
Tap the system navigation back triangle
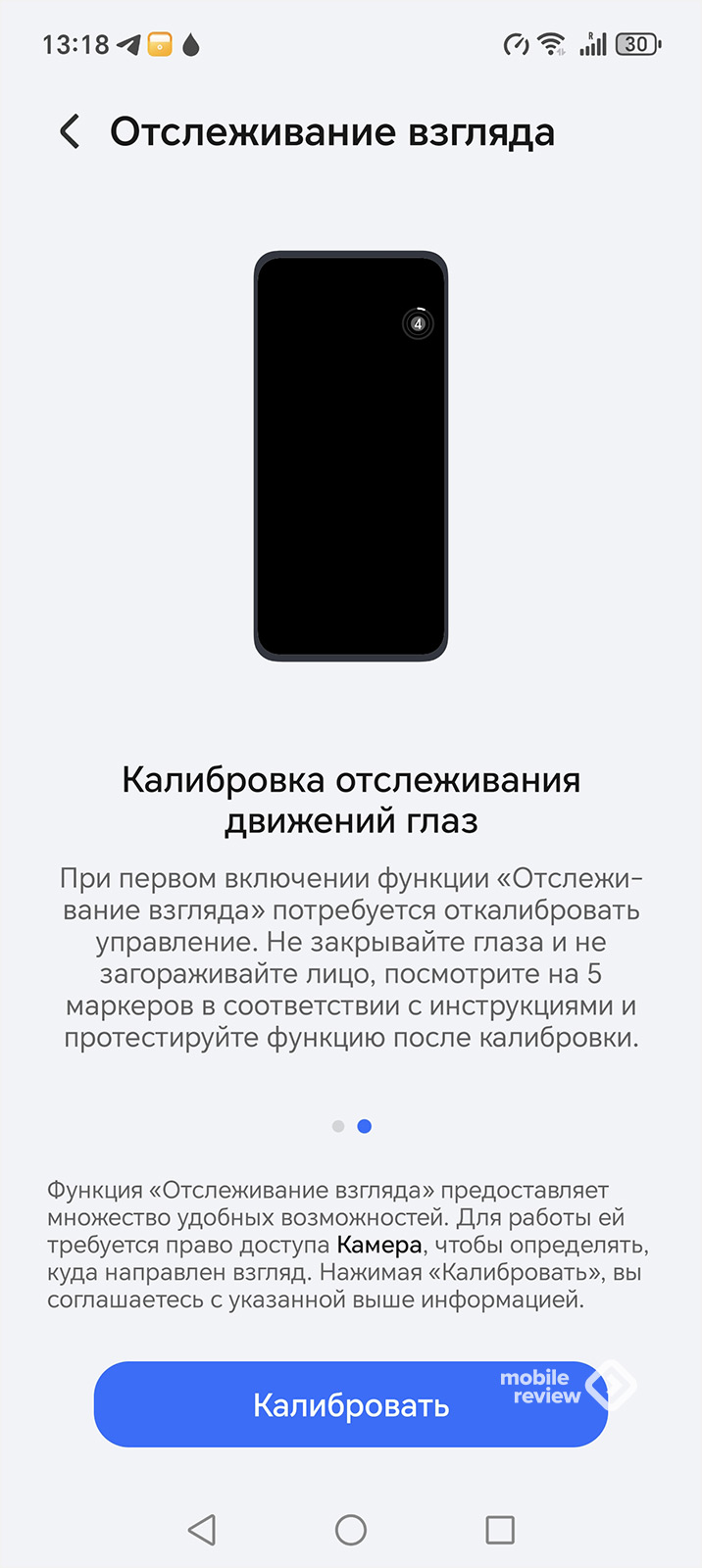[202, 1529]
